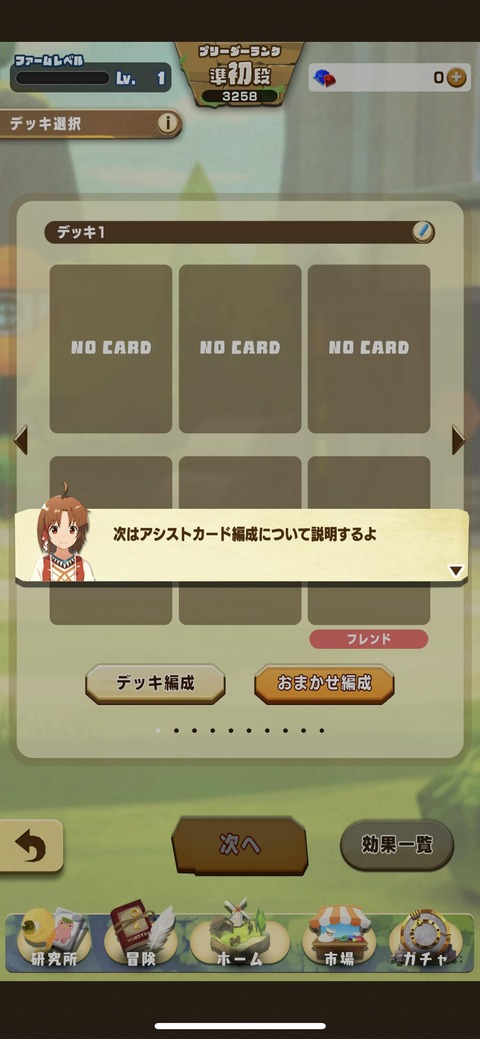The width and height of the screenshot is (480, 1039).
Task: Switch to the 冒険 tab
Action: (141, 939)
